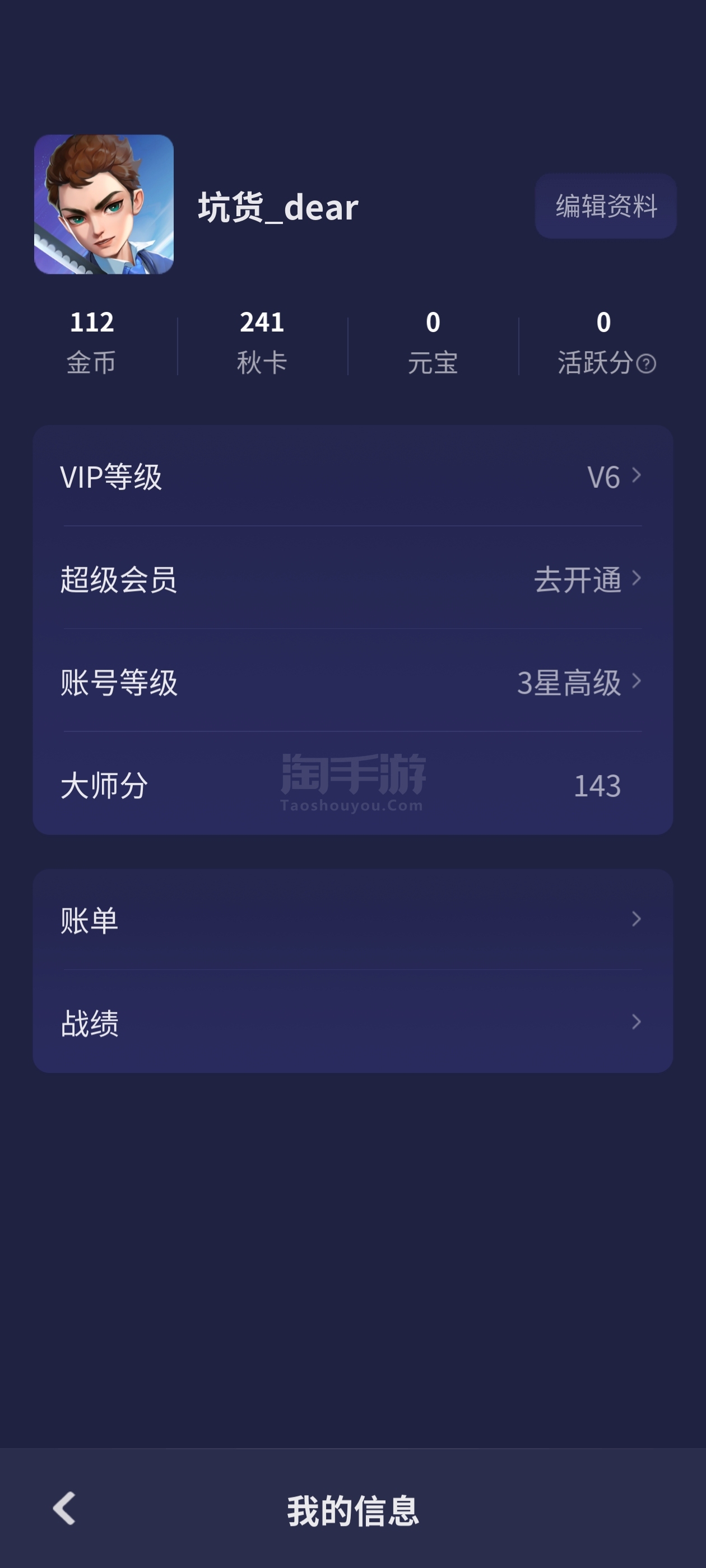
Task: Tap the help icon beside 活跃分
Action: click(645, 364)
